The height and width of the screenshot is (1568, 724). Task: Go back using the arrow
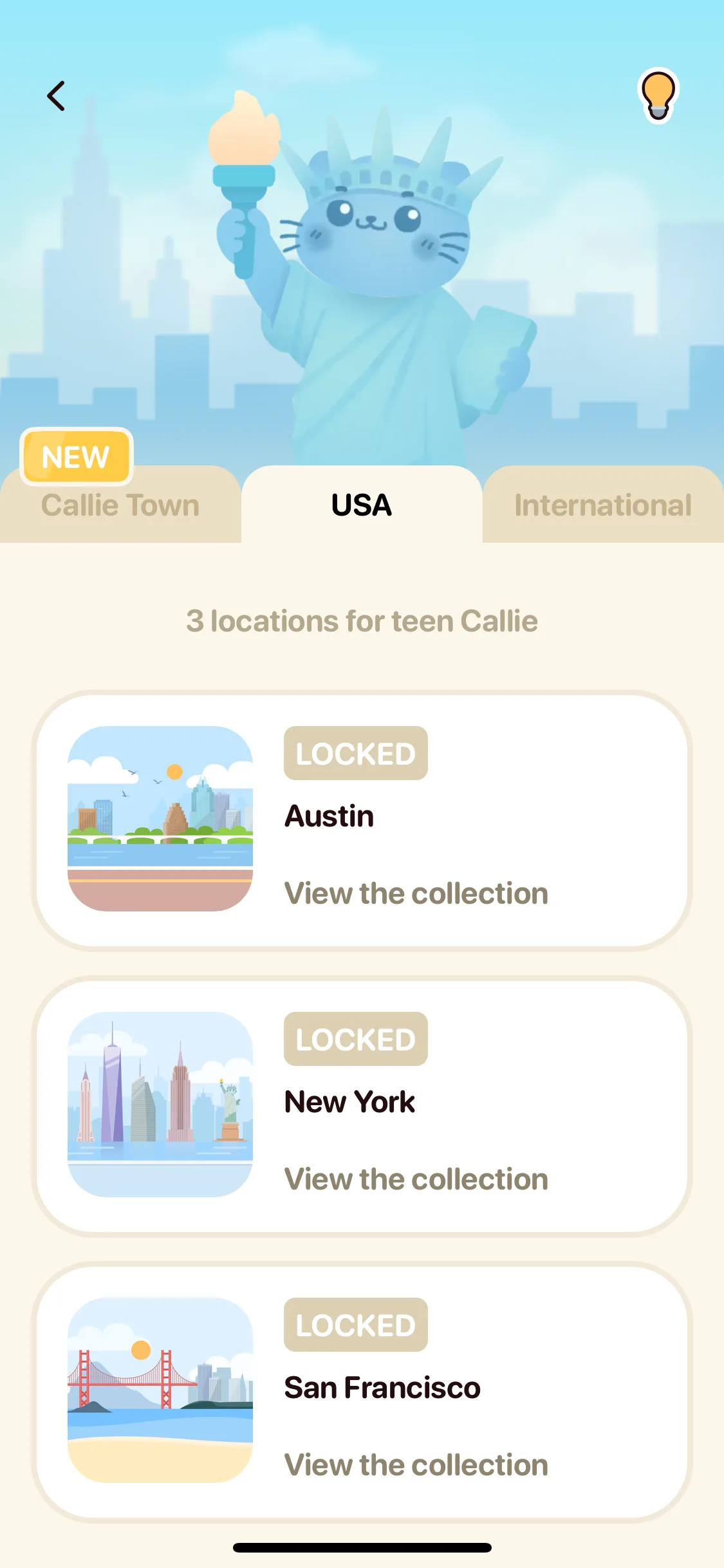click(x=57, y=96)
